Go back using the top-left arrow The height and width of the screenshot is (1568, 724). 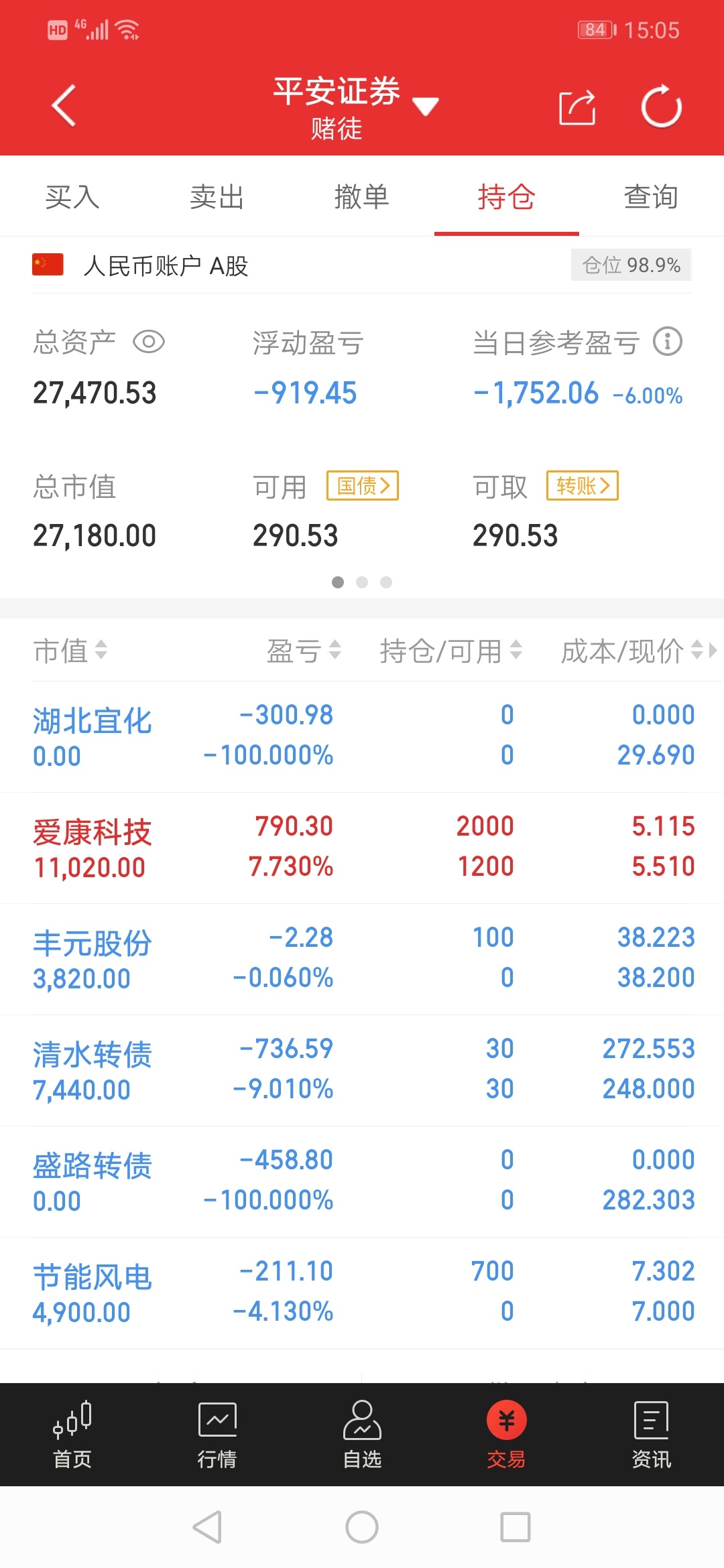(x=64, y=106)
